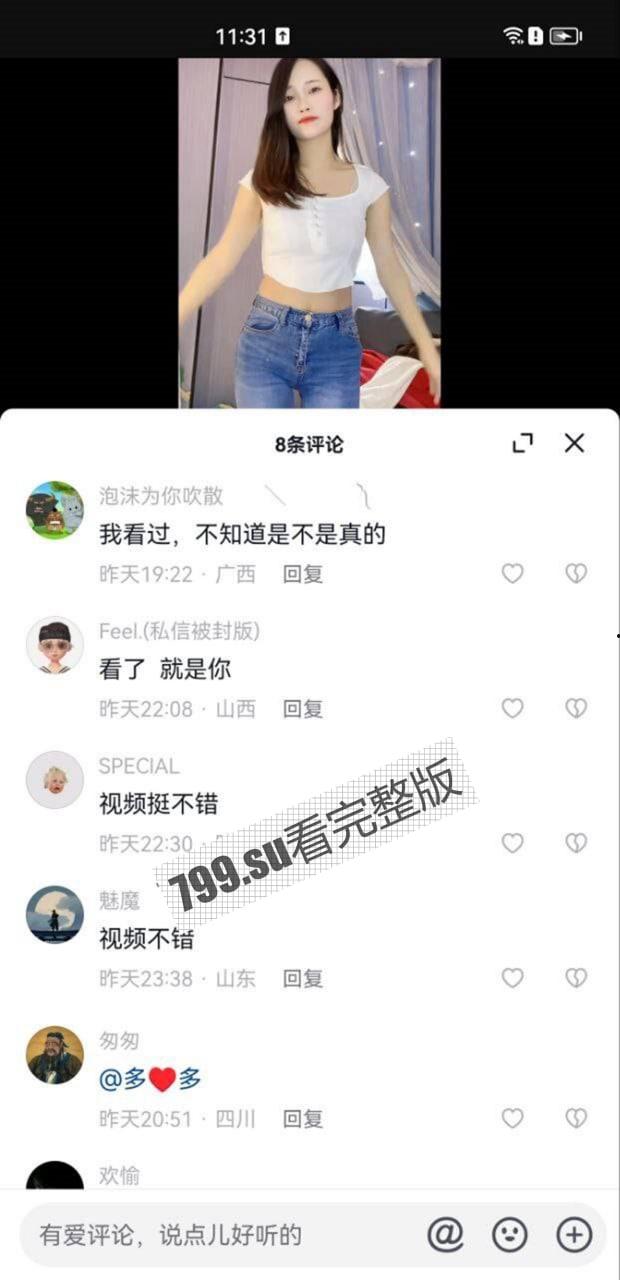
Task: Dislike the comment by 泡沫为你吹散
Action: click(x=575, y=573)
